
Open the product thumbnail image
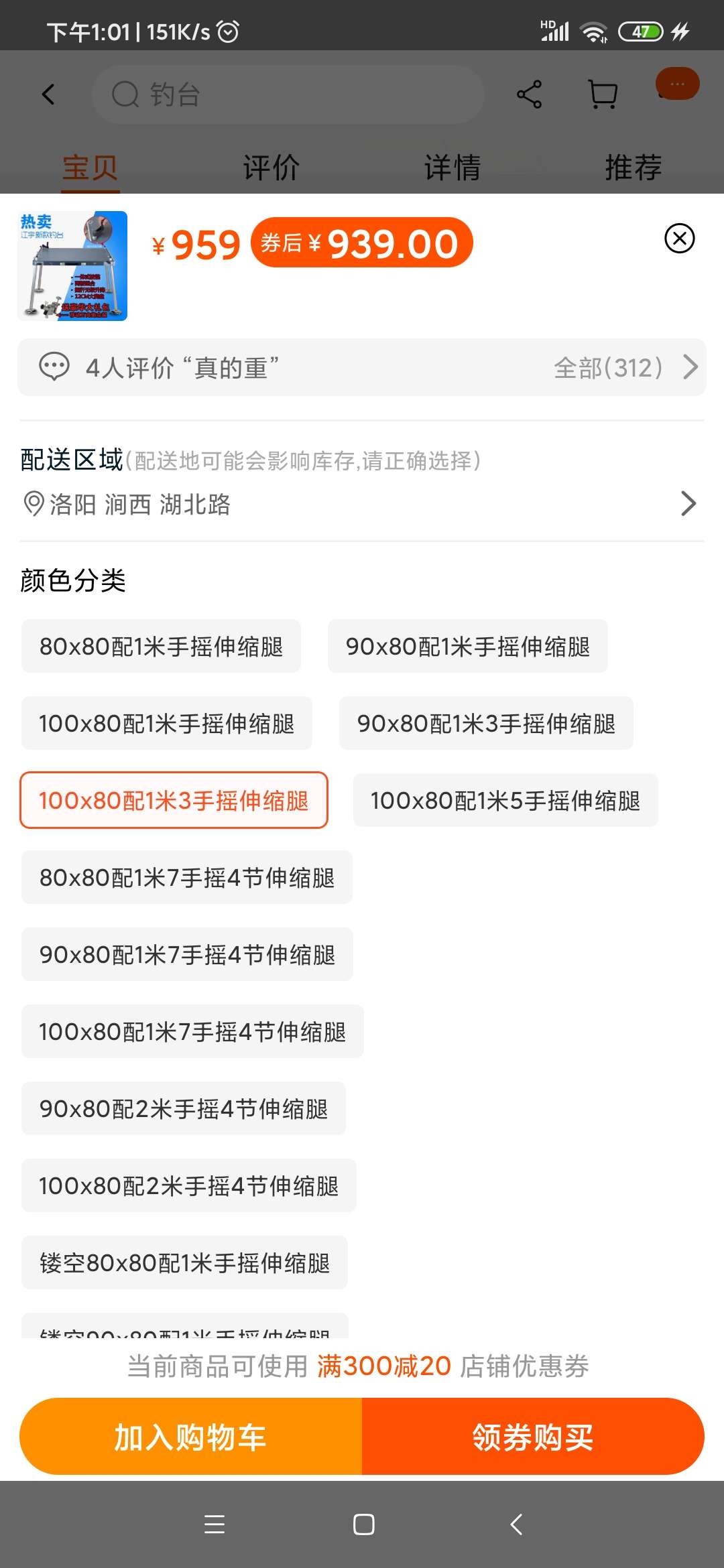coord(72,266)
